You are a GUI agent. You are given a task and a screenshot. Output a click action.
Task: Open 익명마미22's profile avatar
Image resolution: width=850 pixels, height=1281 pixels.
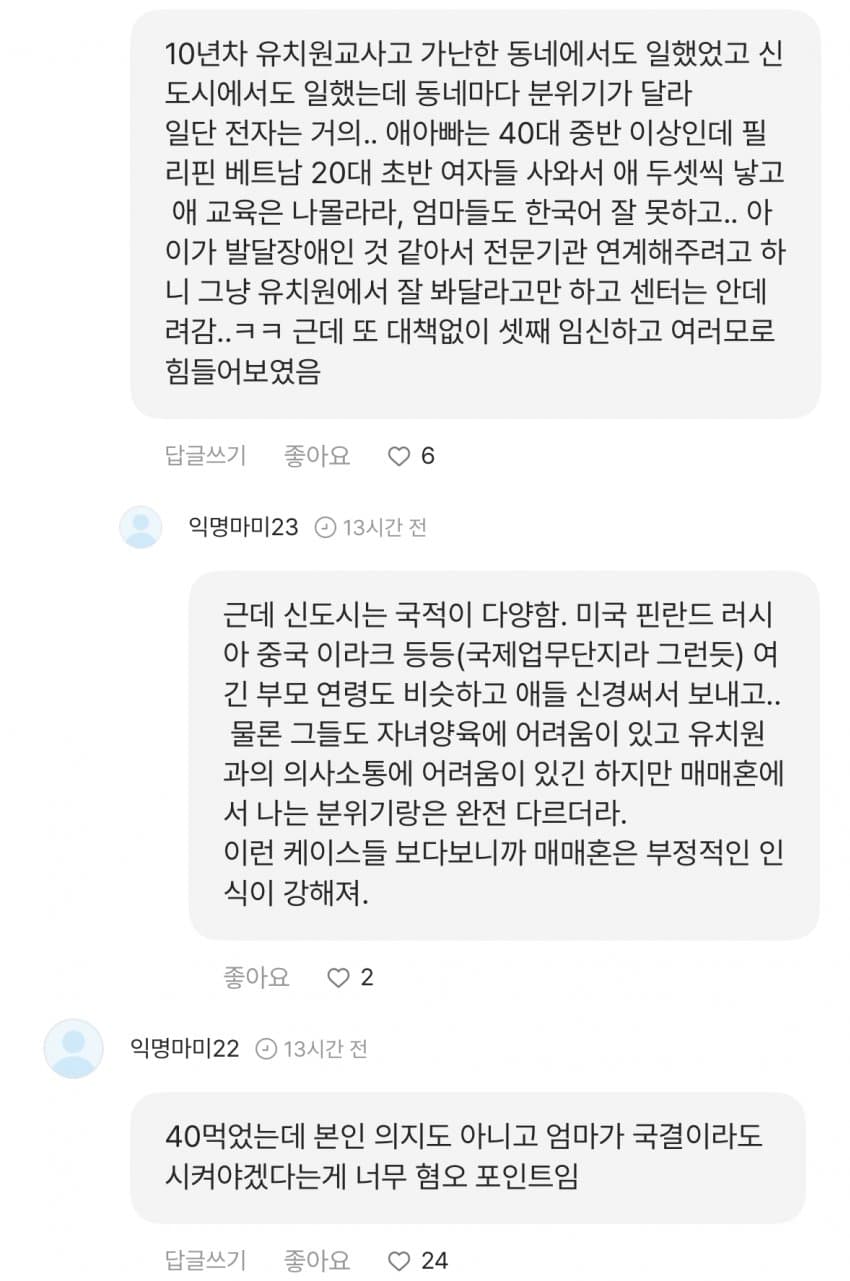[74, 1048]
